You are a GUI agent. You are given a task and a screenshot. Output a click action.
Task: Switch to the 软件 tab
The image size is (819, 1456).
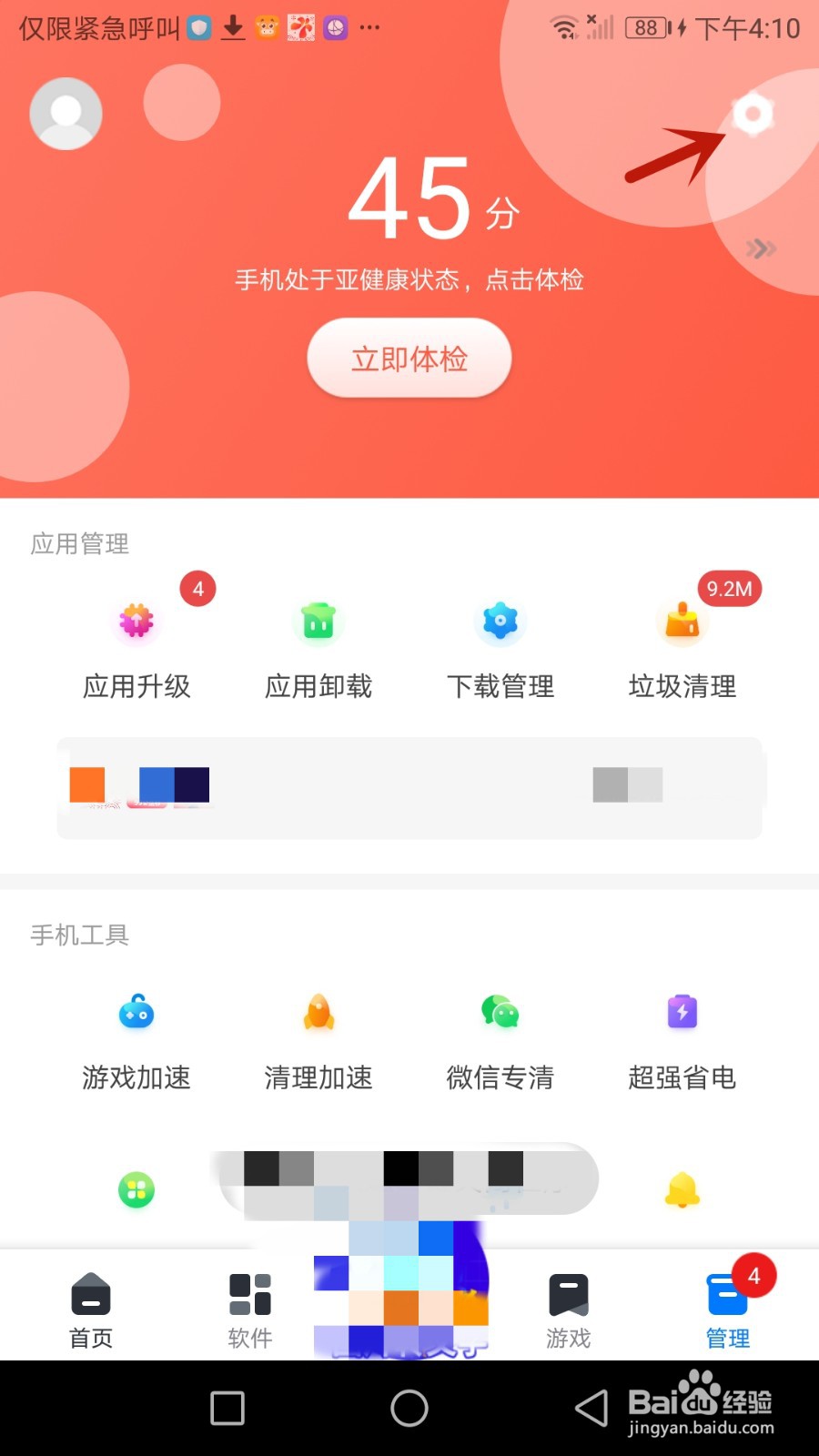248,1308
